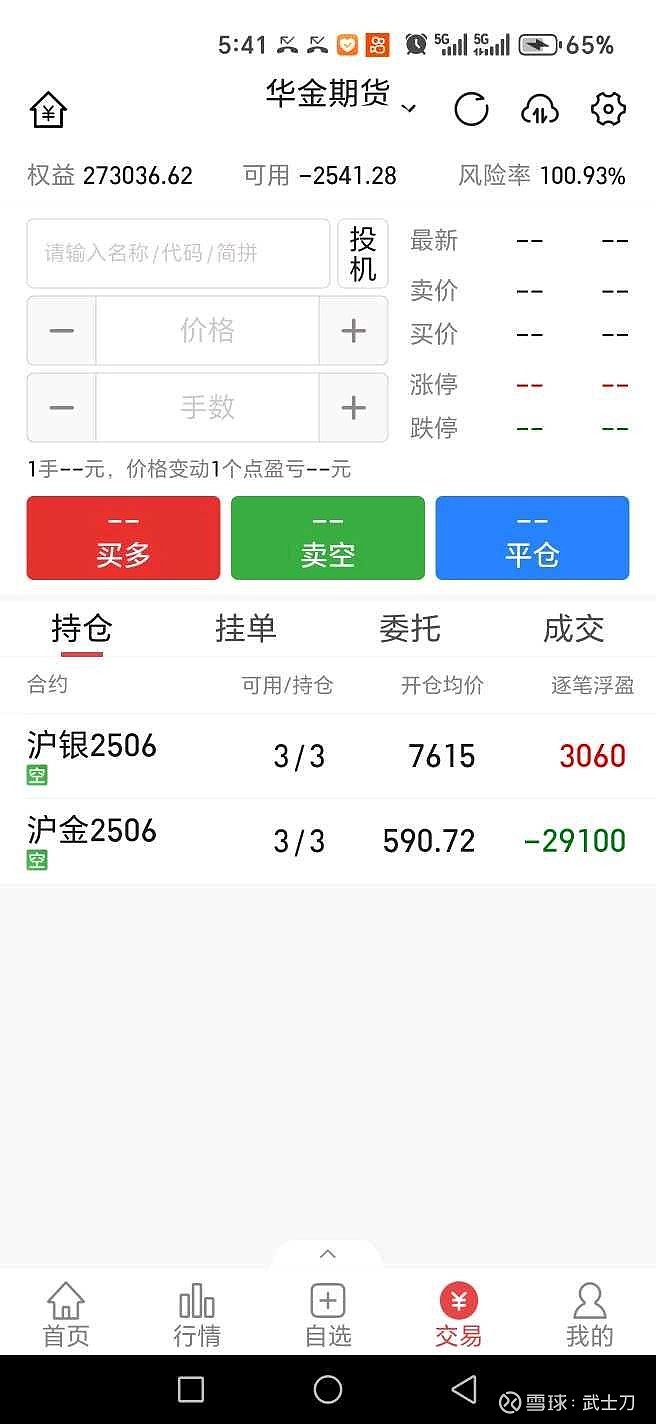Tap the contract name search field
The width and height of the screenshot is (656, 1424).
[x=178, y=253]
